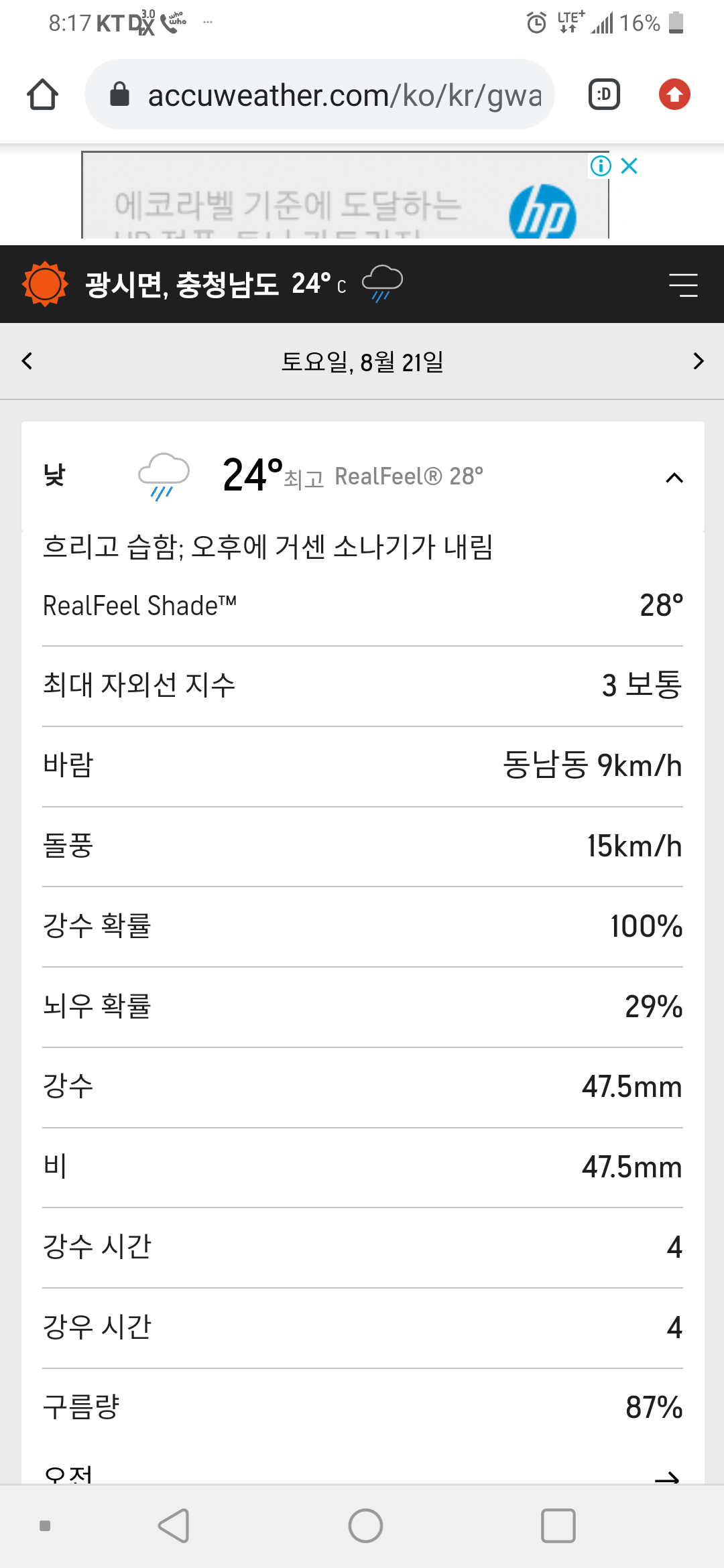Open the recent apps overview

(x=558, y=1526)
